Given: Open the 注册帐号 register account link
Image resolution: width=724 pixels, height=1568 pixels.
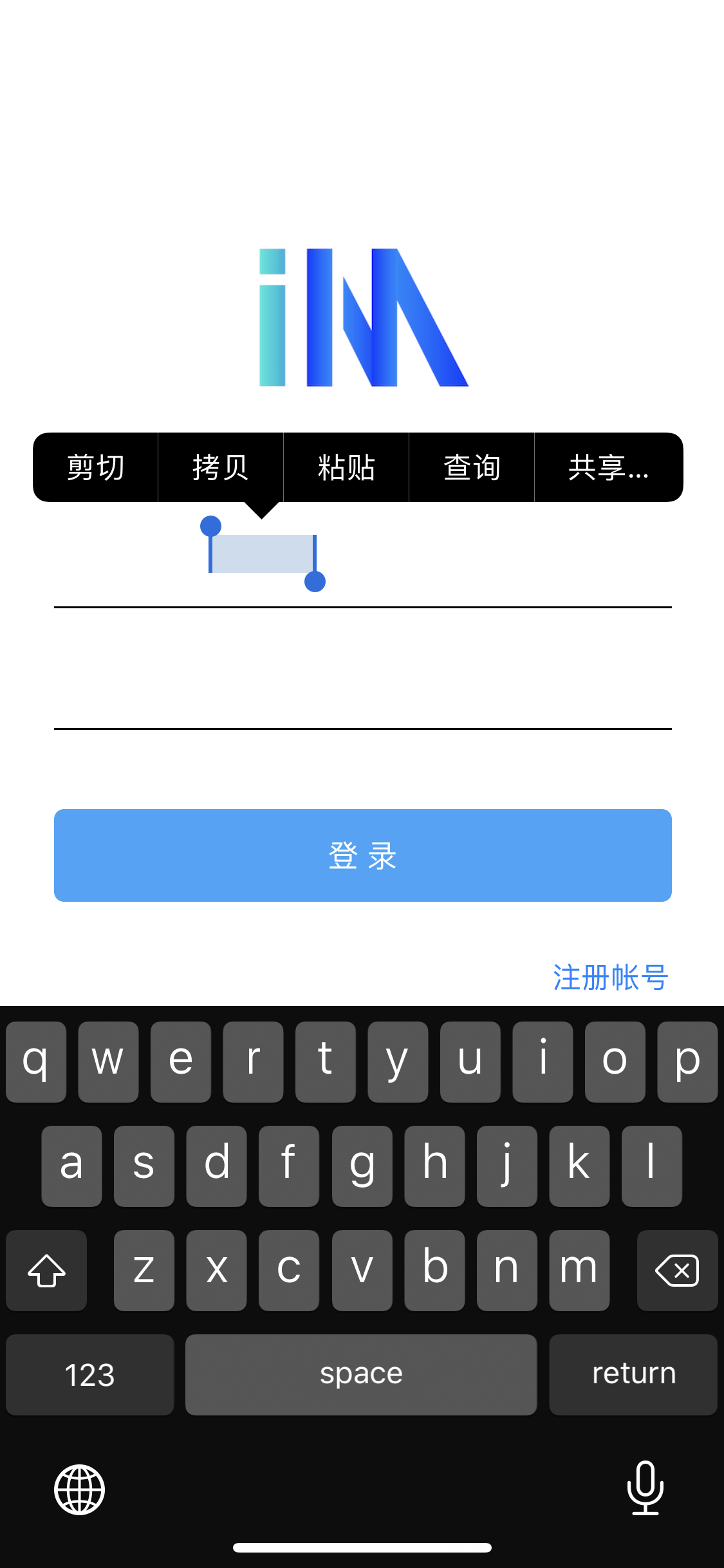Looking at the screenshot, I should pyautogui.click(x=610, y=977).
